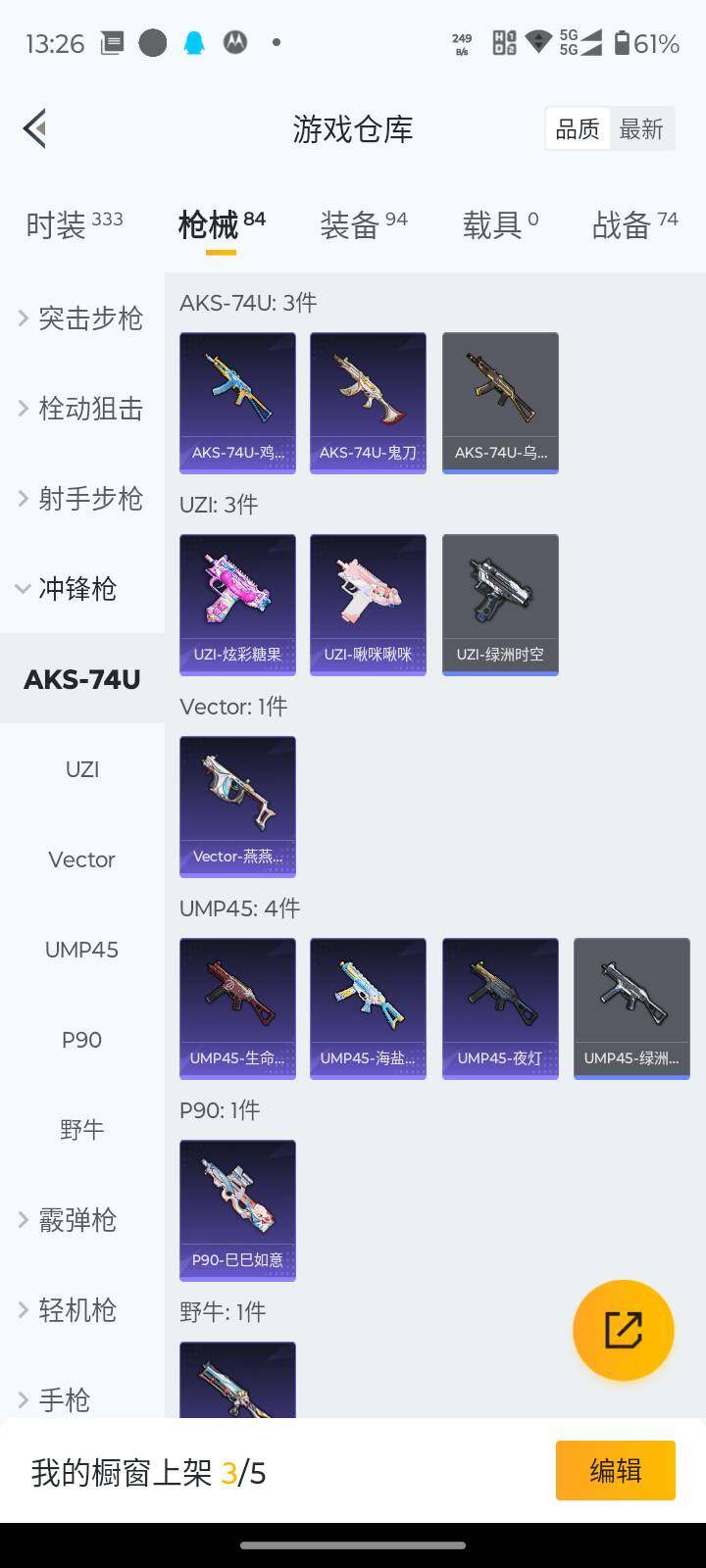
Task: Switch to the 时装 tab
Action: [75, 224]
